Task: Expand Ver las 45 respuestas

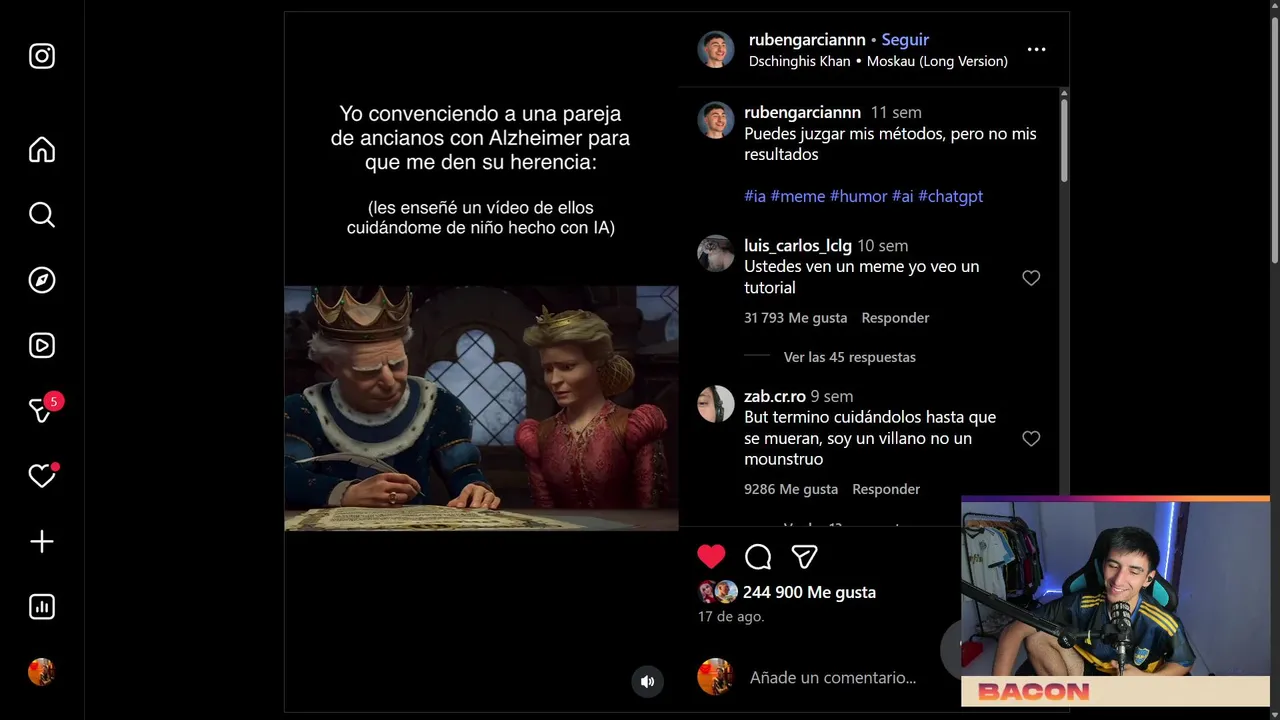Action: [849, 357]
